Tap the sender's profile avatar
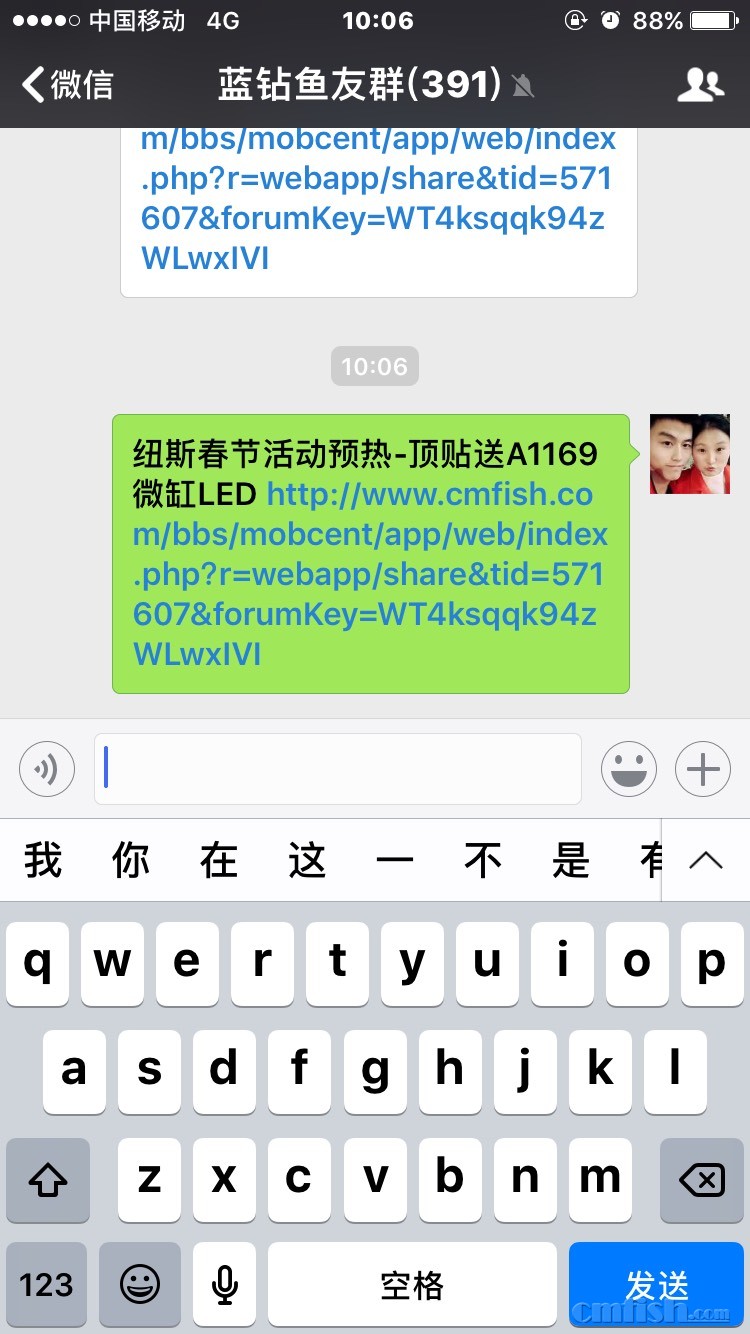The height and width of the screenshot is (1334, 750). tap(690, 454)
